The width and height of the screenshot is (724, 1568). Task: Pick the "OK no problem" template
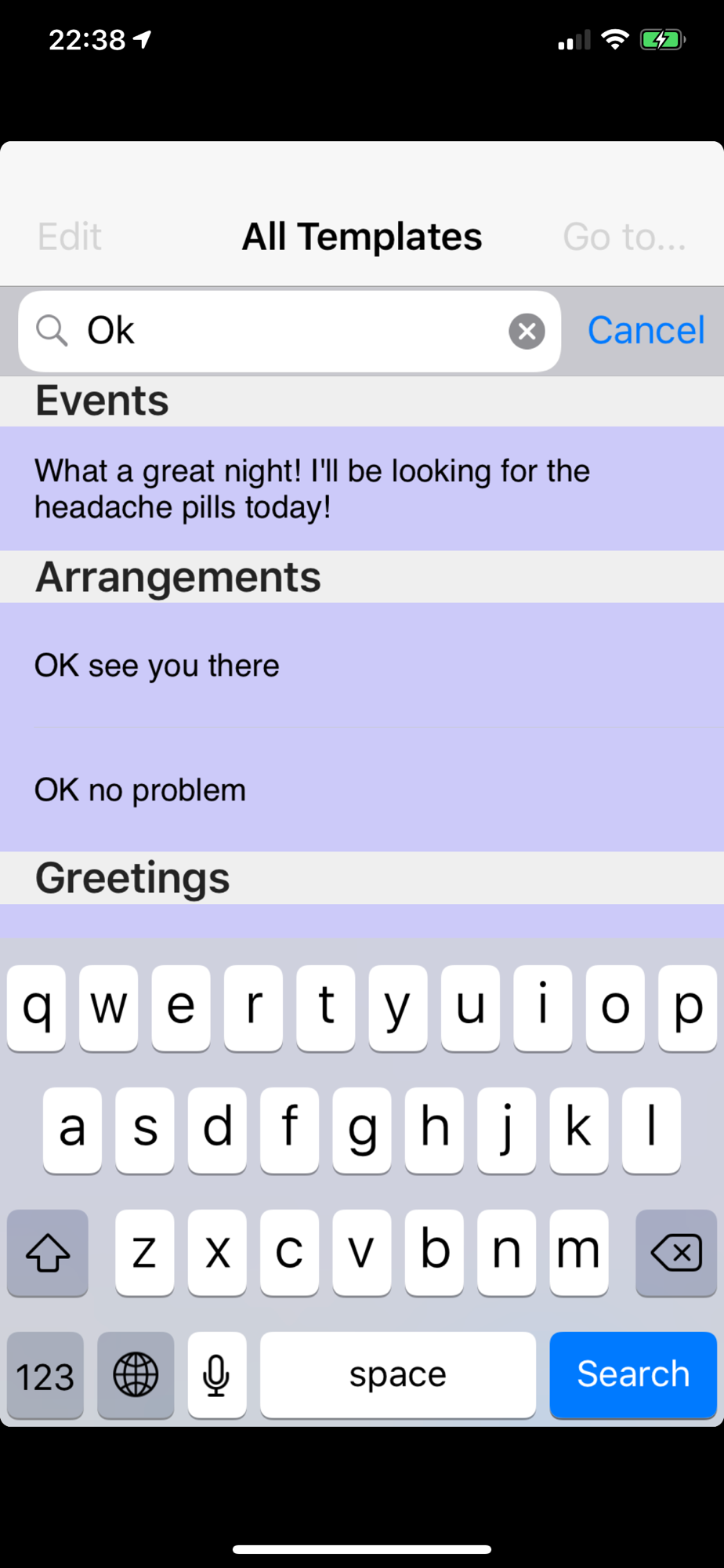(x=362, y=789)
